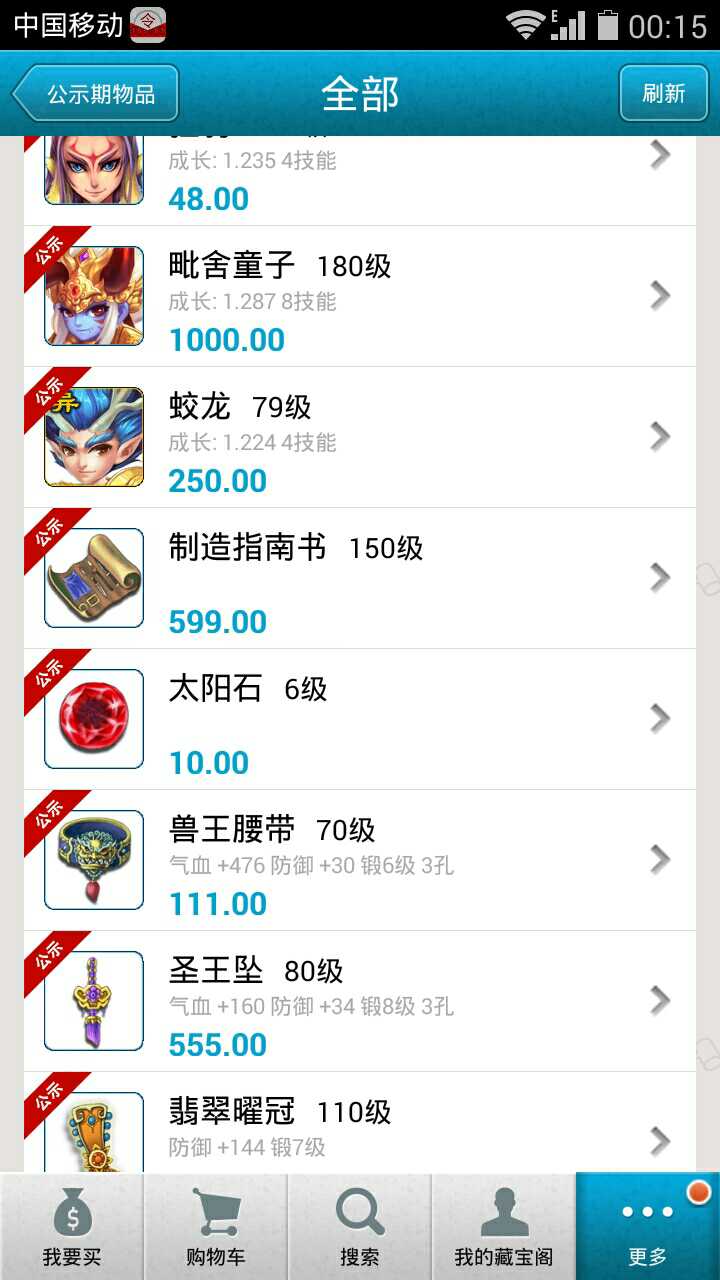View 制造指南书 150级 item details
This screenshot has width=720, height=1280.
tap(360, 579)
